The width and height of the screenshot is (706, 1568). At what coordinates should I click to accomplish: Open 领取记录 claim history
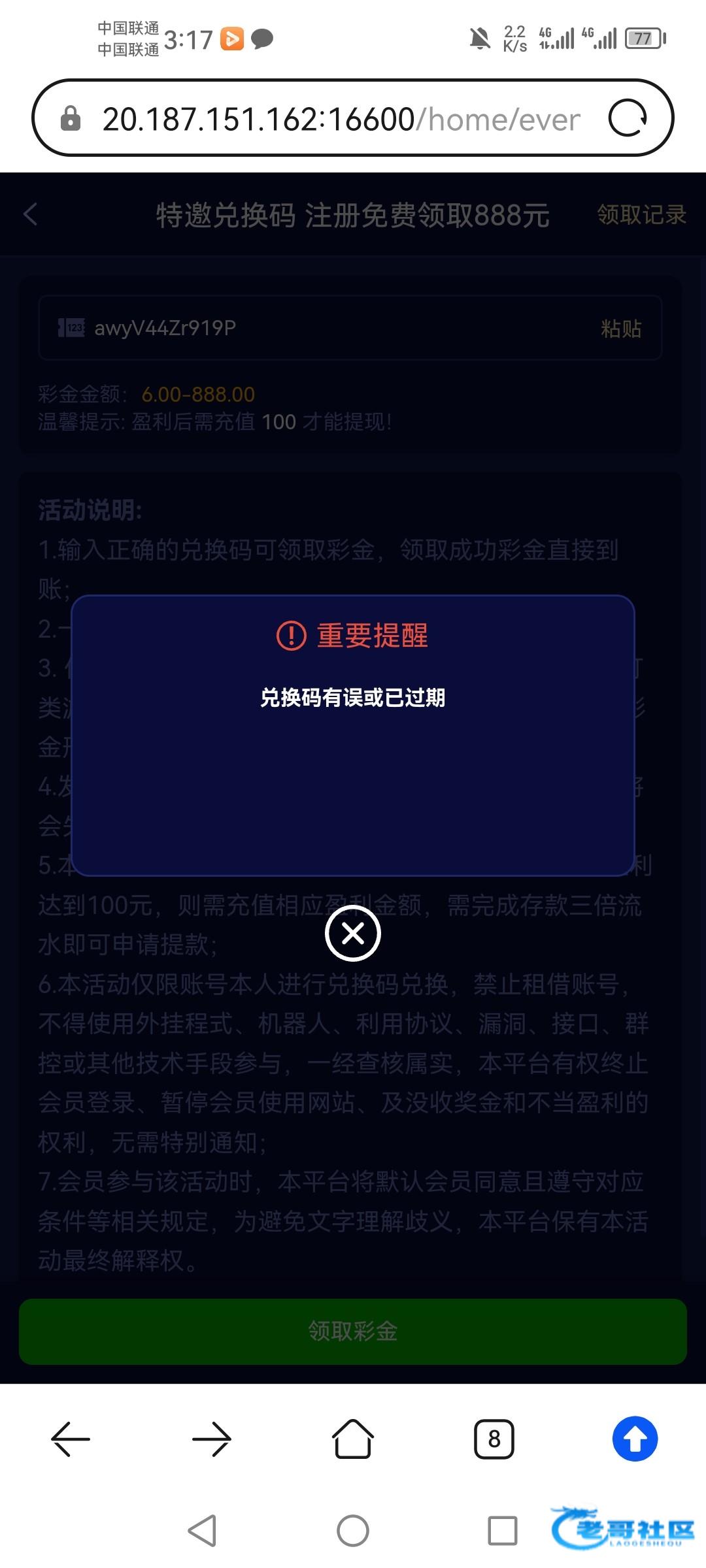[641, 214]
